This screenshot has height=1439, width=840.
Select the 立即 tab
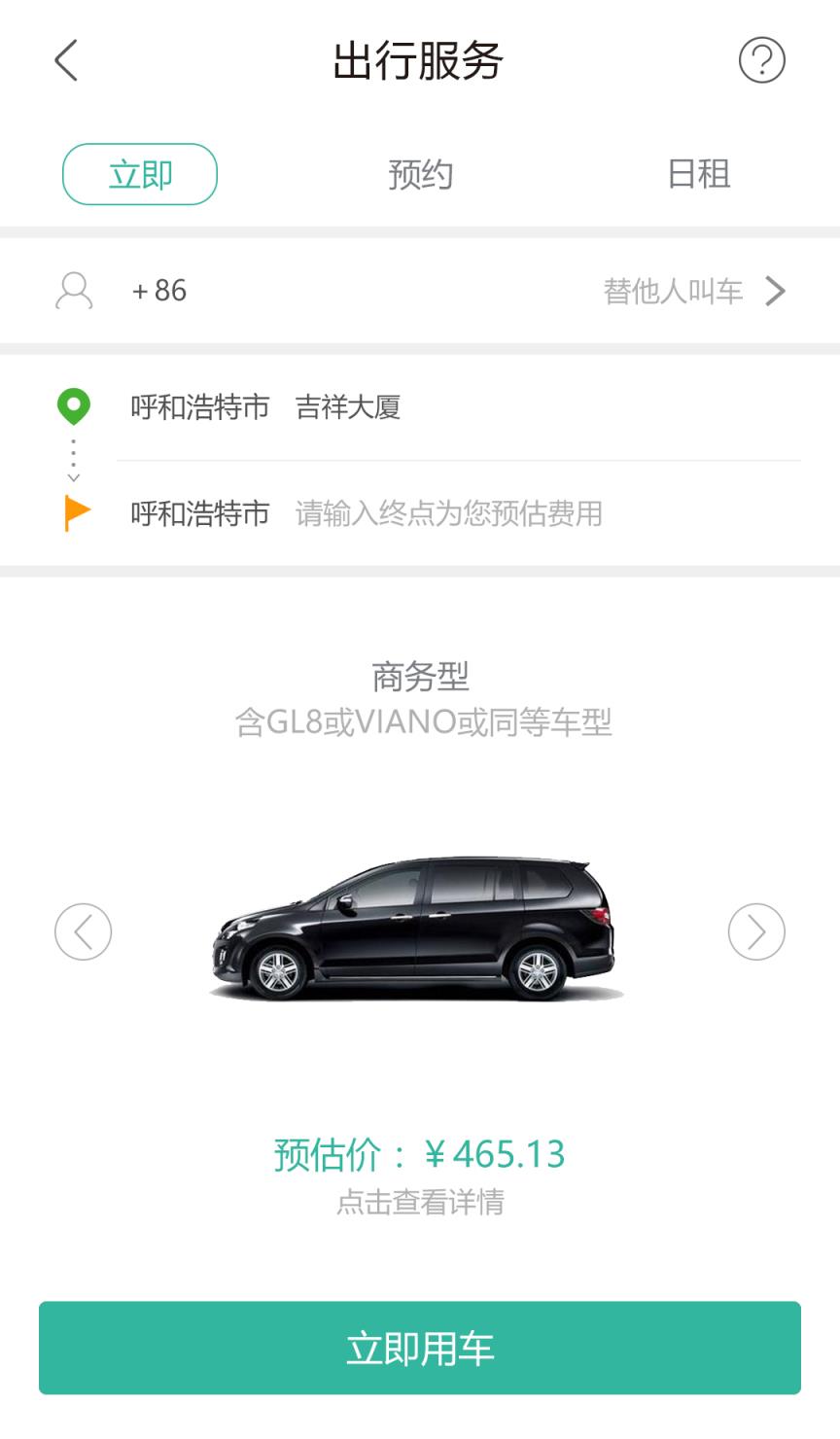tap(140, 175)
